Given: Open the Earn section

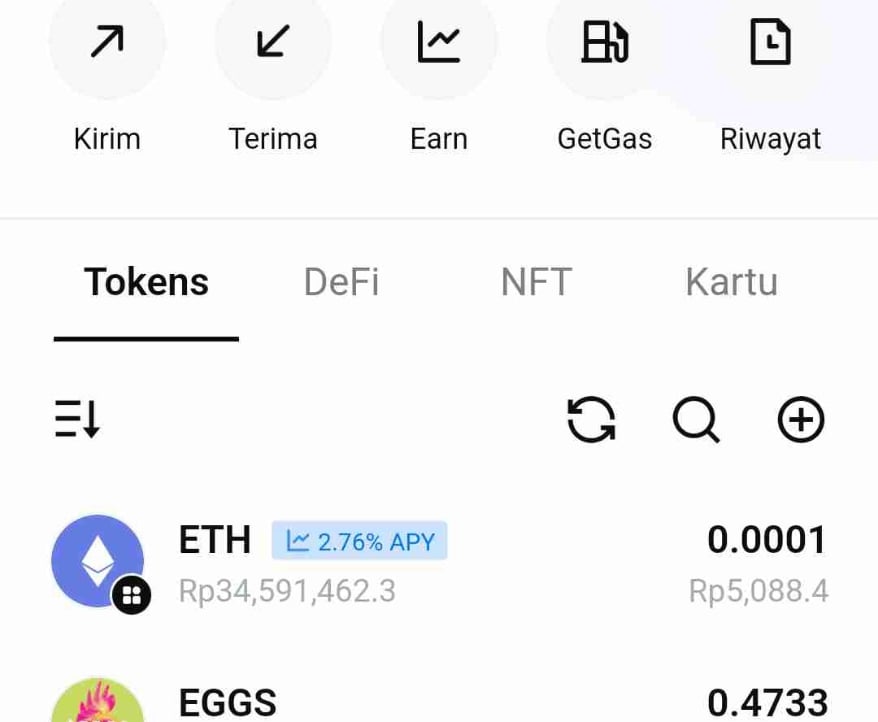Looking at the screenshot, I should pos(438,45).
